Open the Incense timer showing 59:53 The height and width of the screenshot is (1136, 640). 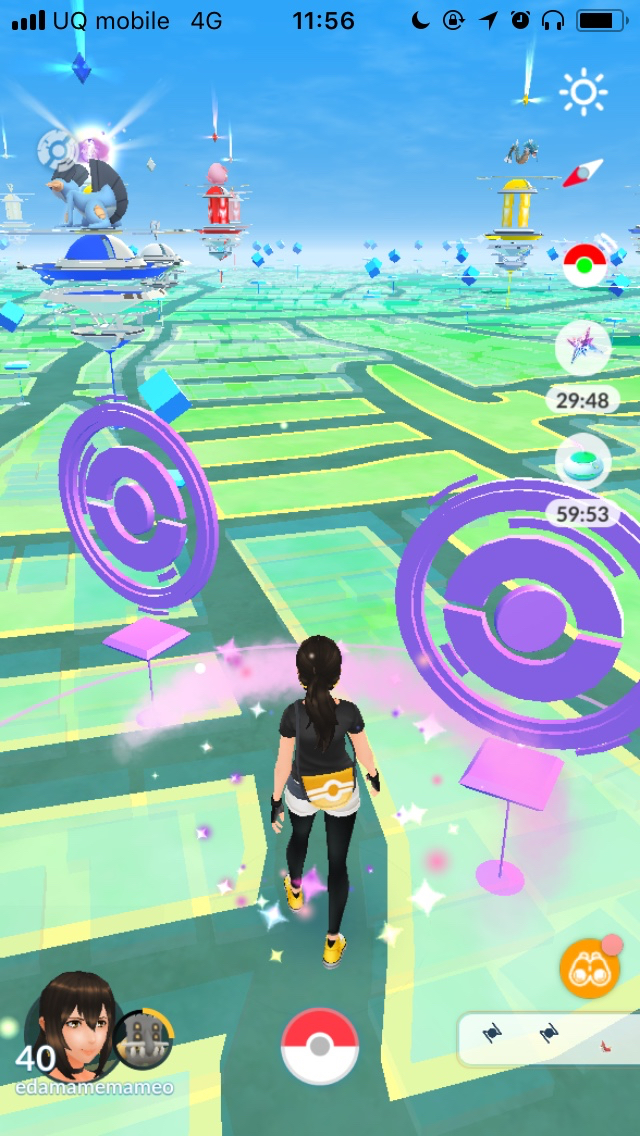pos(583,461)
